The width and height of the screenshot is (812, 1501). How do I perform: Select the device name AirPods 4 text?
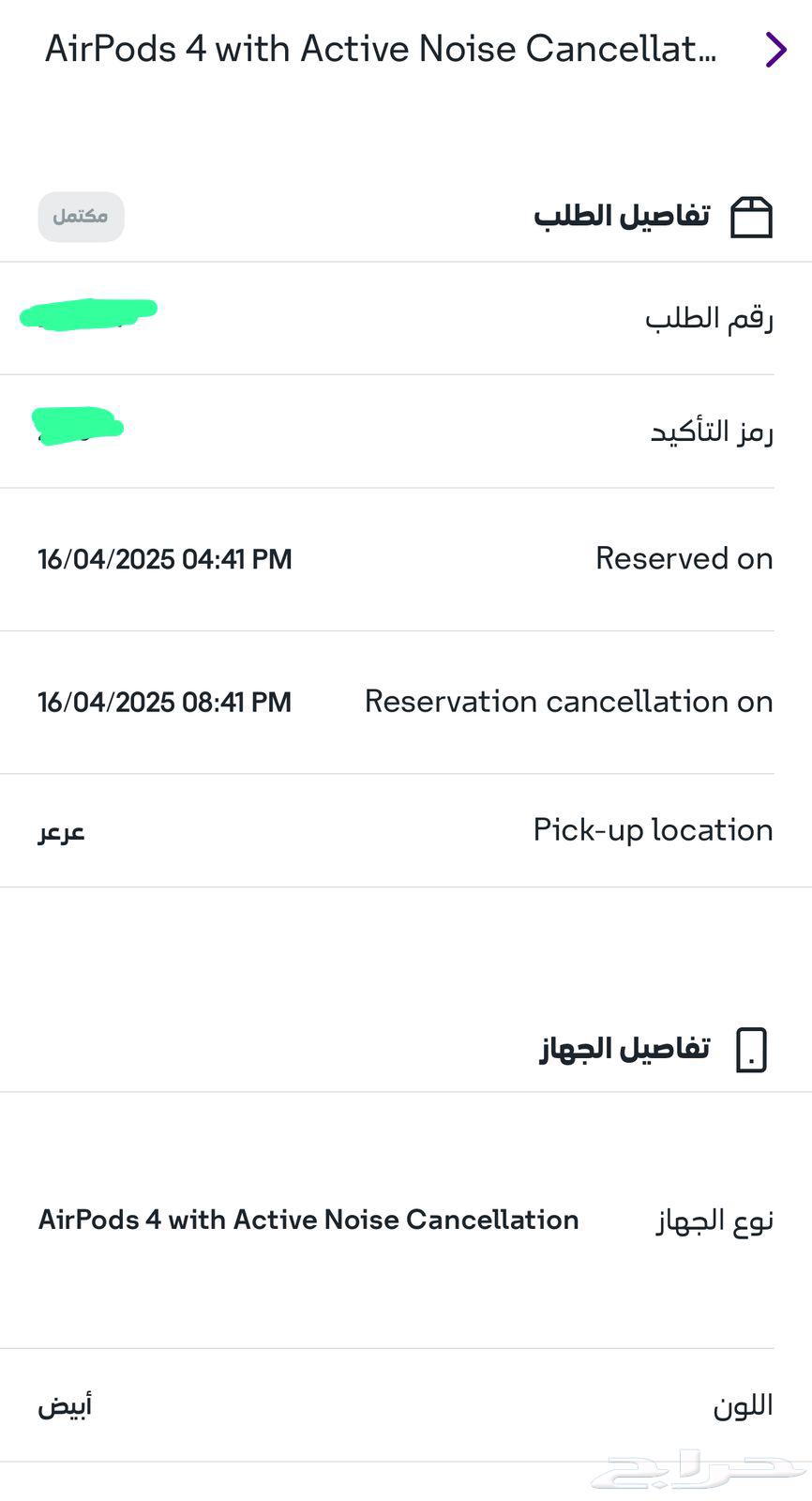point(308,1220)
